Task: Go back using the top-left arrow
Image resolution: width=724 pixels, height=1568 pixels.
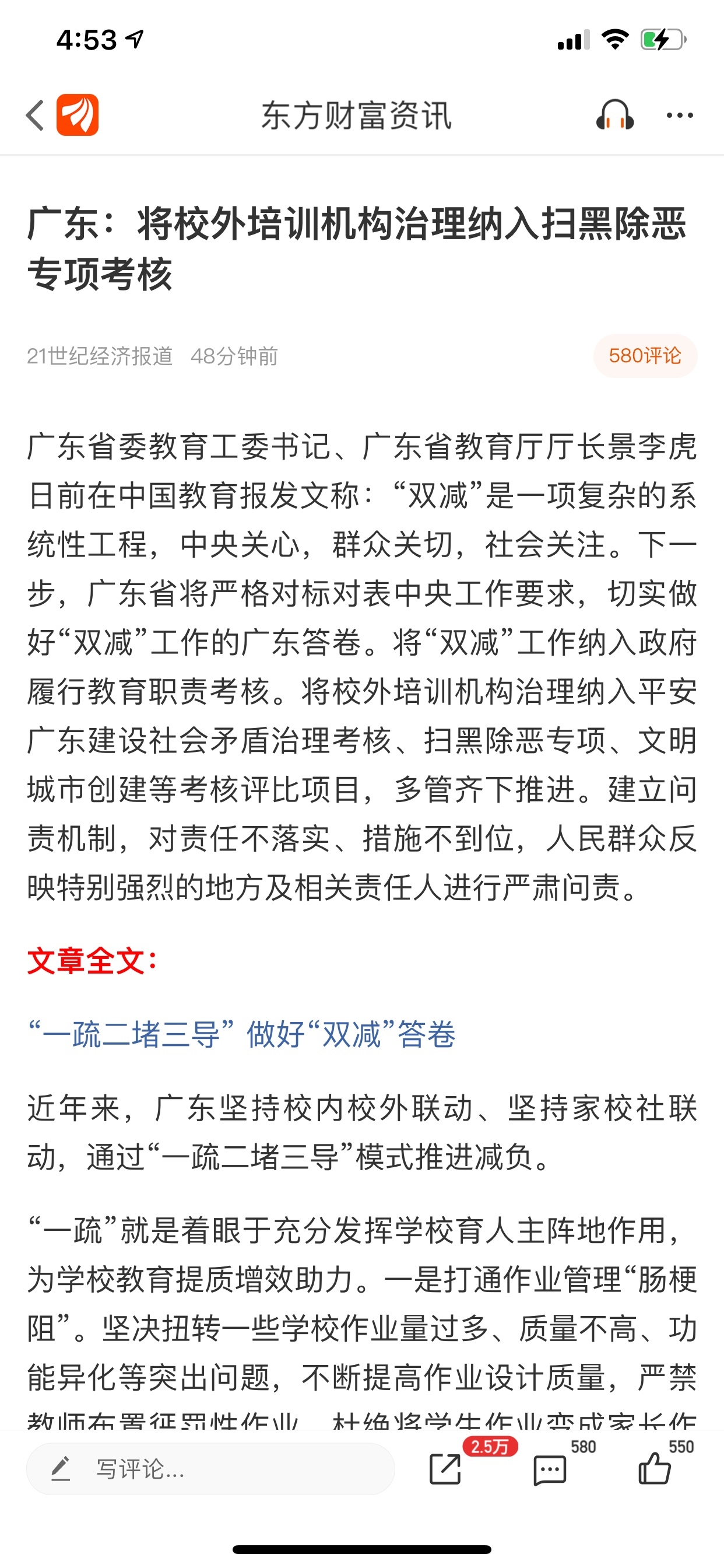Action: pyautogui.click(x=36, y=115)
